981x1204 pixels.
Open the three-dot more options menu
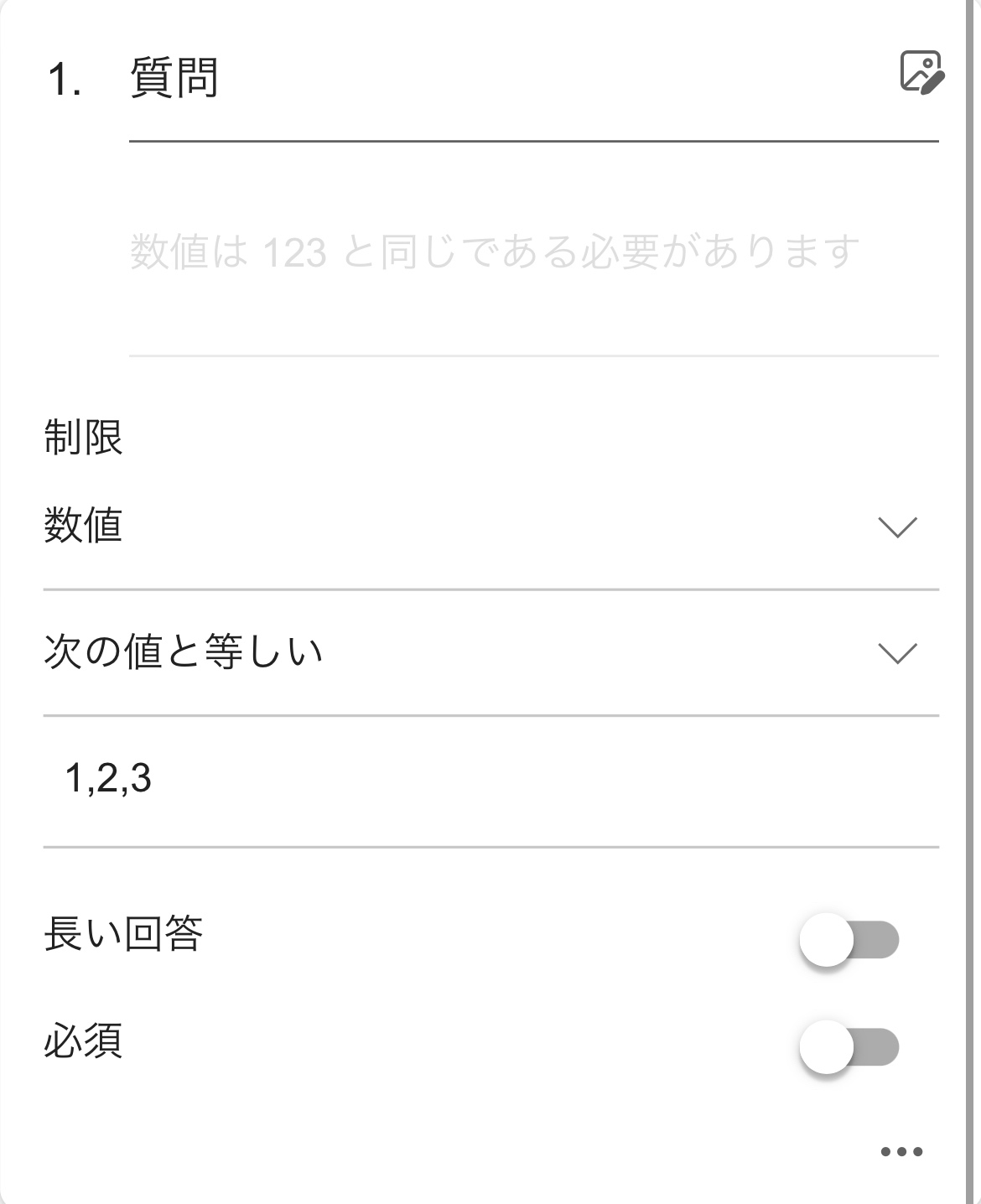[901, 1151]
